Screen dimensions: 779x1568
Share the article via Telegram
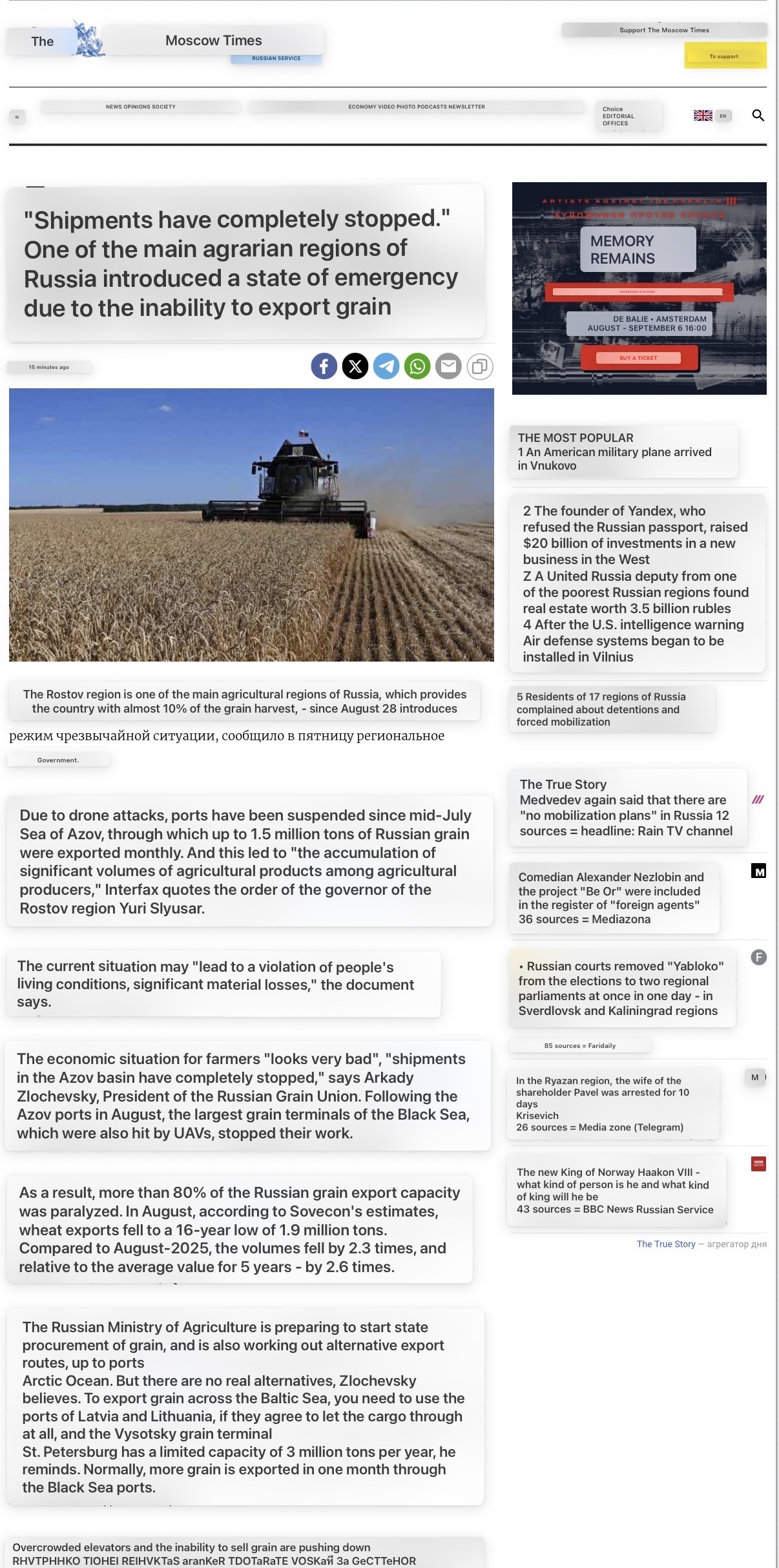[386, 366]
